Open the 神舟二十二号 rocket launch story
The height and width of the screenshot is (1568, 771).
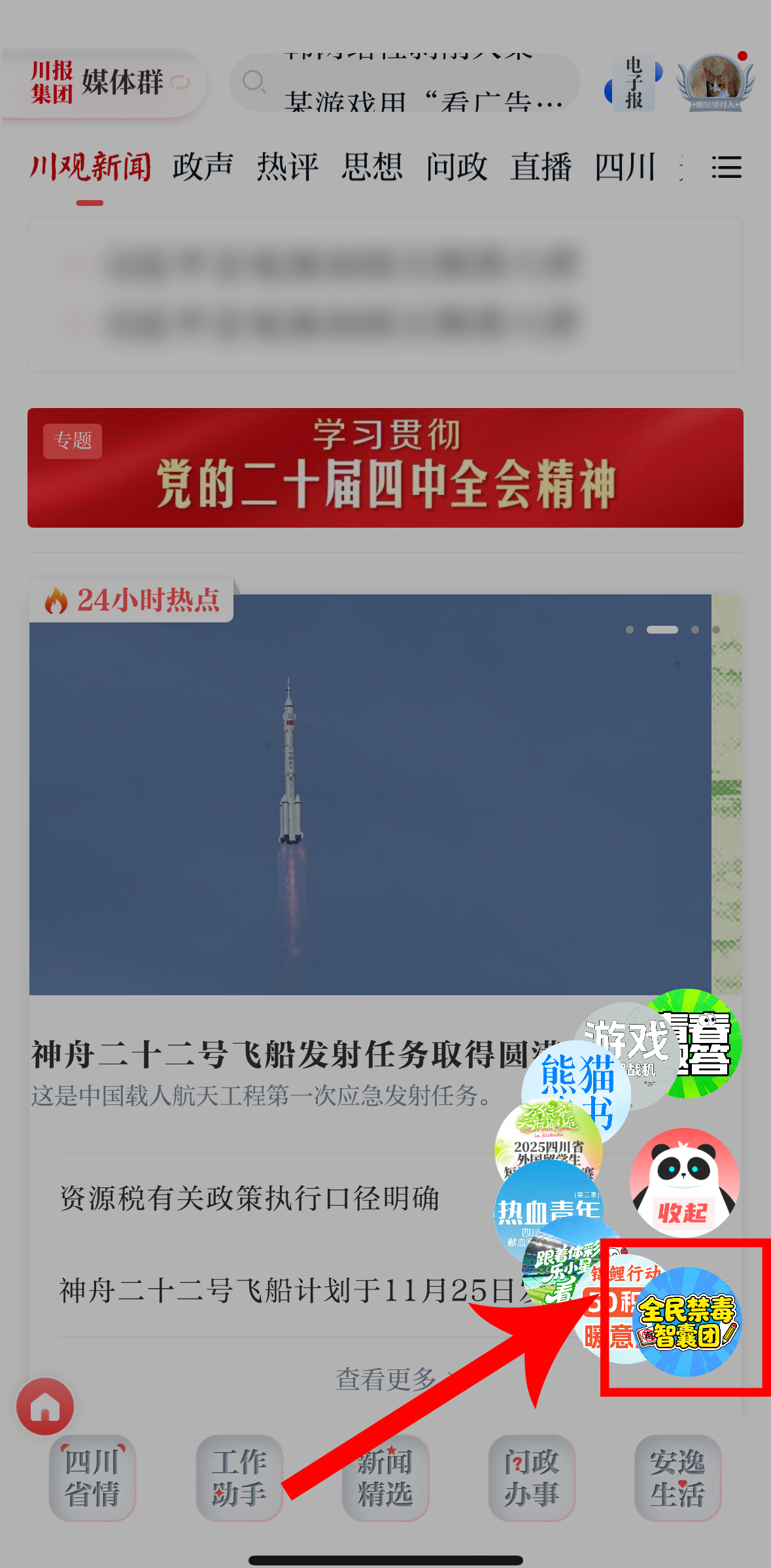pyautogui.click(x=369, y=794)
